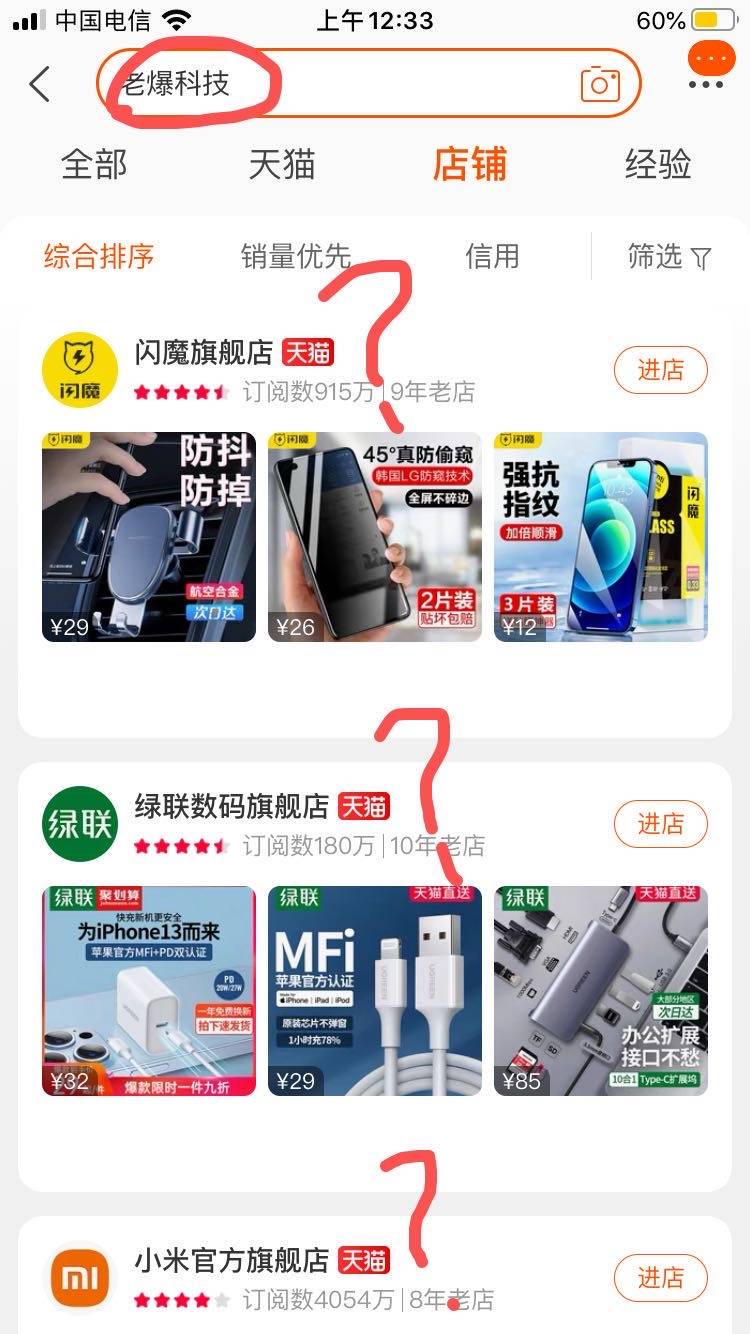Open the ¥32 iPhone13 charger product

[149, 991]
